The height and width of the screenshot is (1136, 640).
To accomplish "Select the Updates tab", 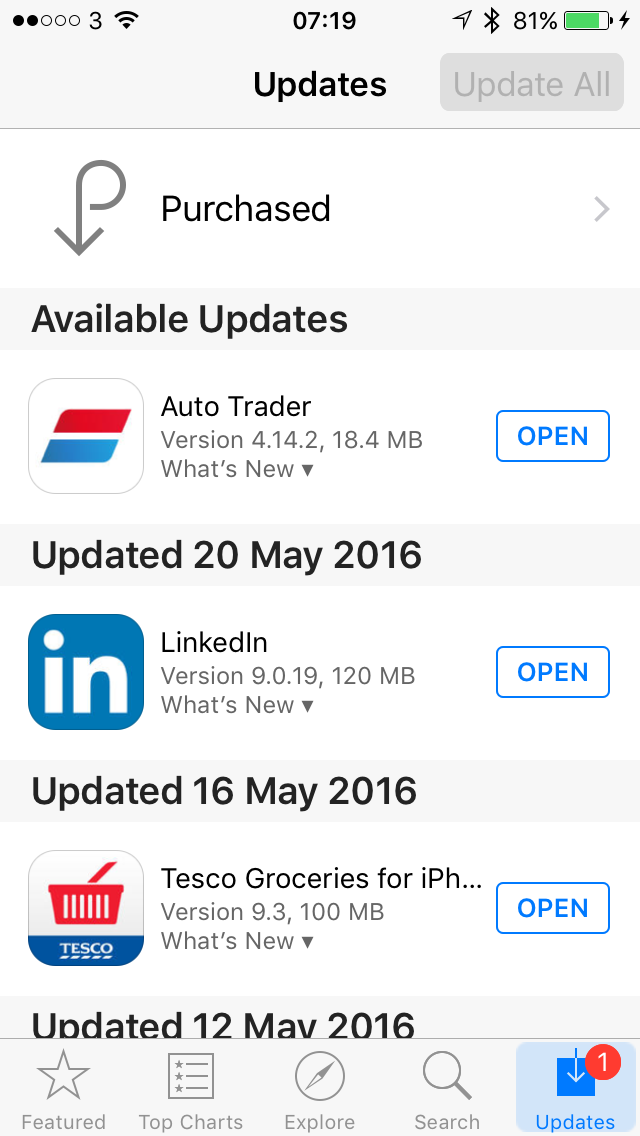I will tap(576, 1089).
